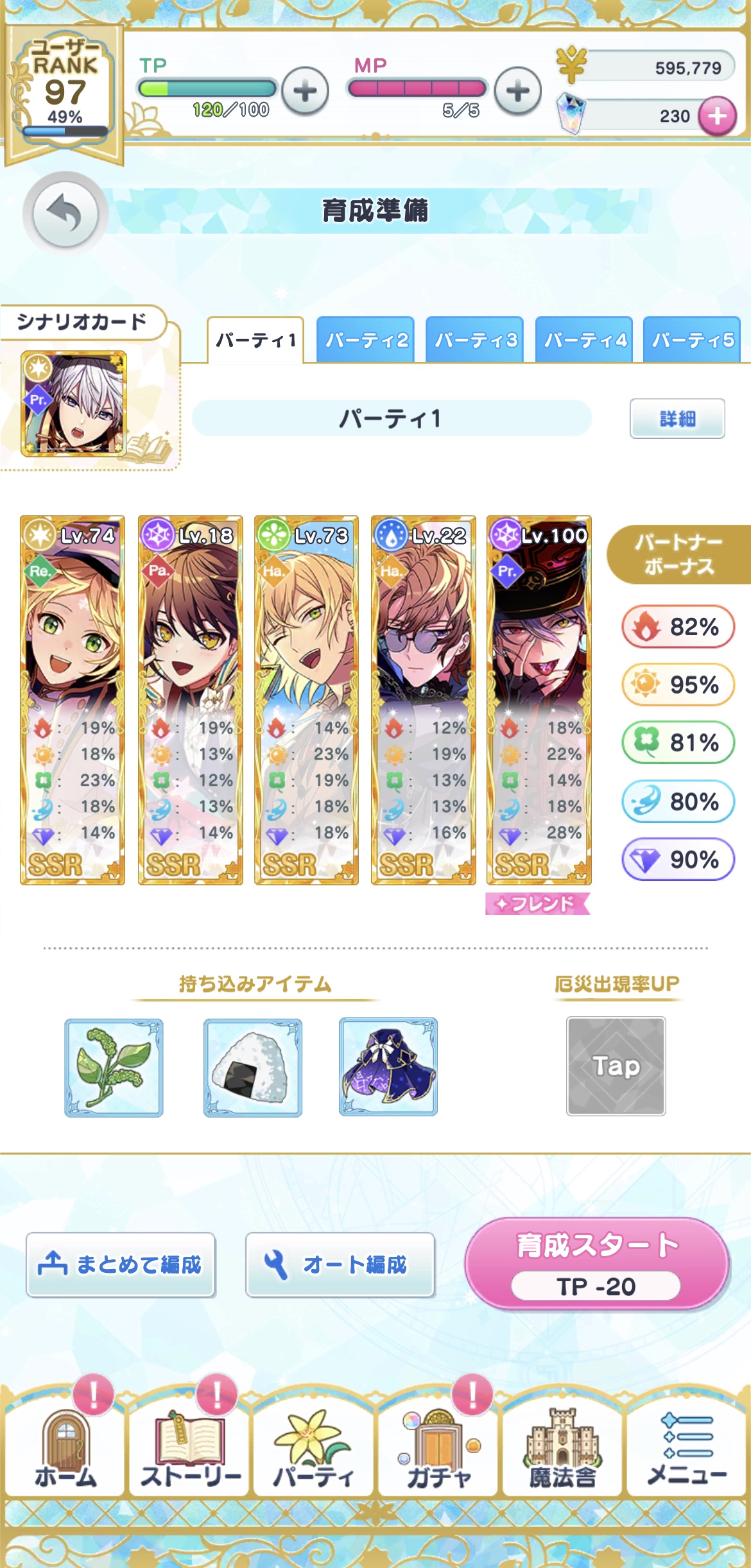This screenshot has height=1568, width=751.
Task: Change the シナリオカード character card
Action: 74,404
